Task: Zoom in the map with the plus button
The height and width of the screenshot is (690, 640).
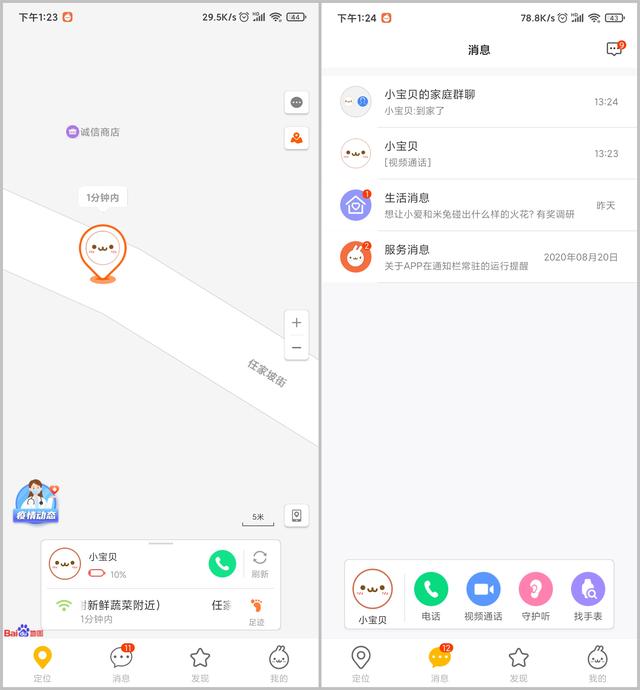Action: coord(296,322)
